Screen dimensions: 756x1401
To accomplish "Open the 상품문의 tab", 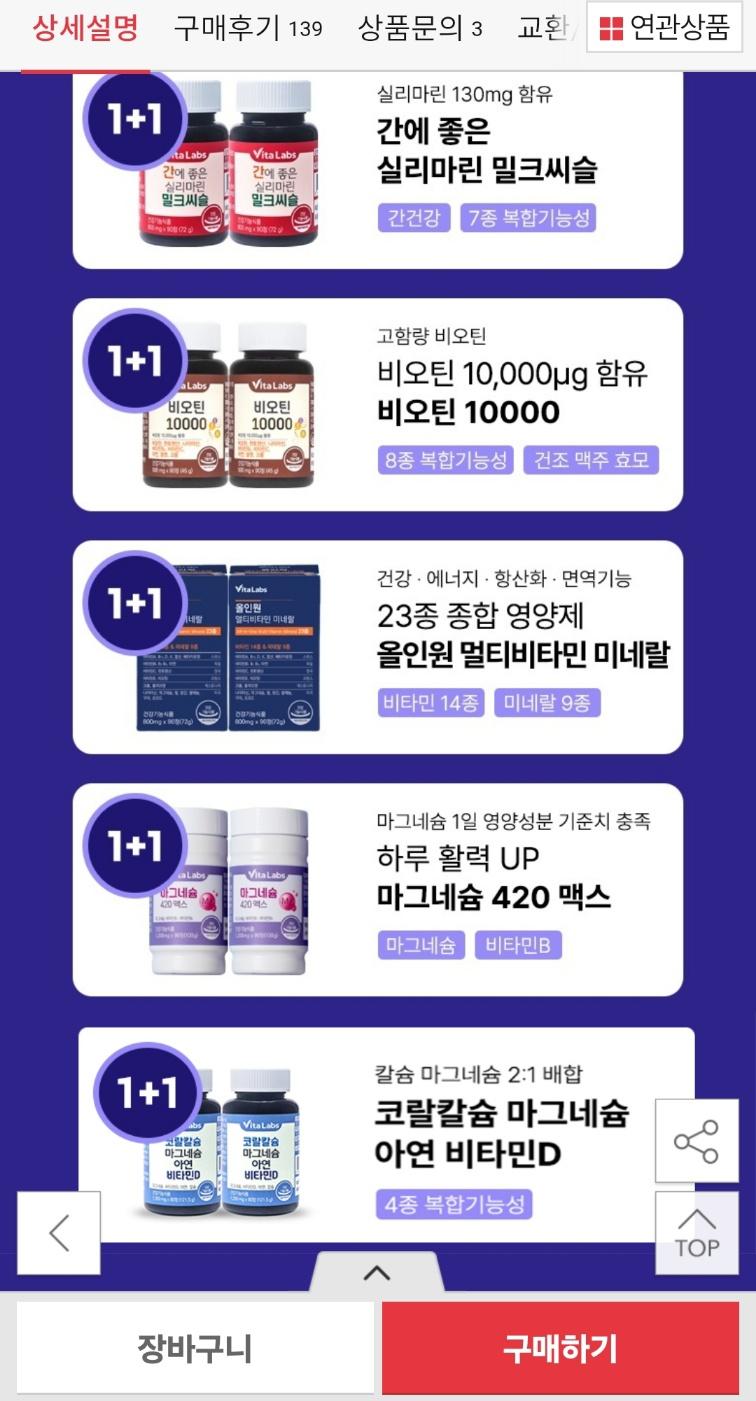I will click(420, 28).
